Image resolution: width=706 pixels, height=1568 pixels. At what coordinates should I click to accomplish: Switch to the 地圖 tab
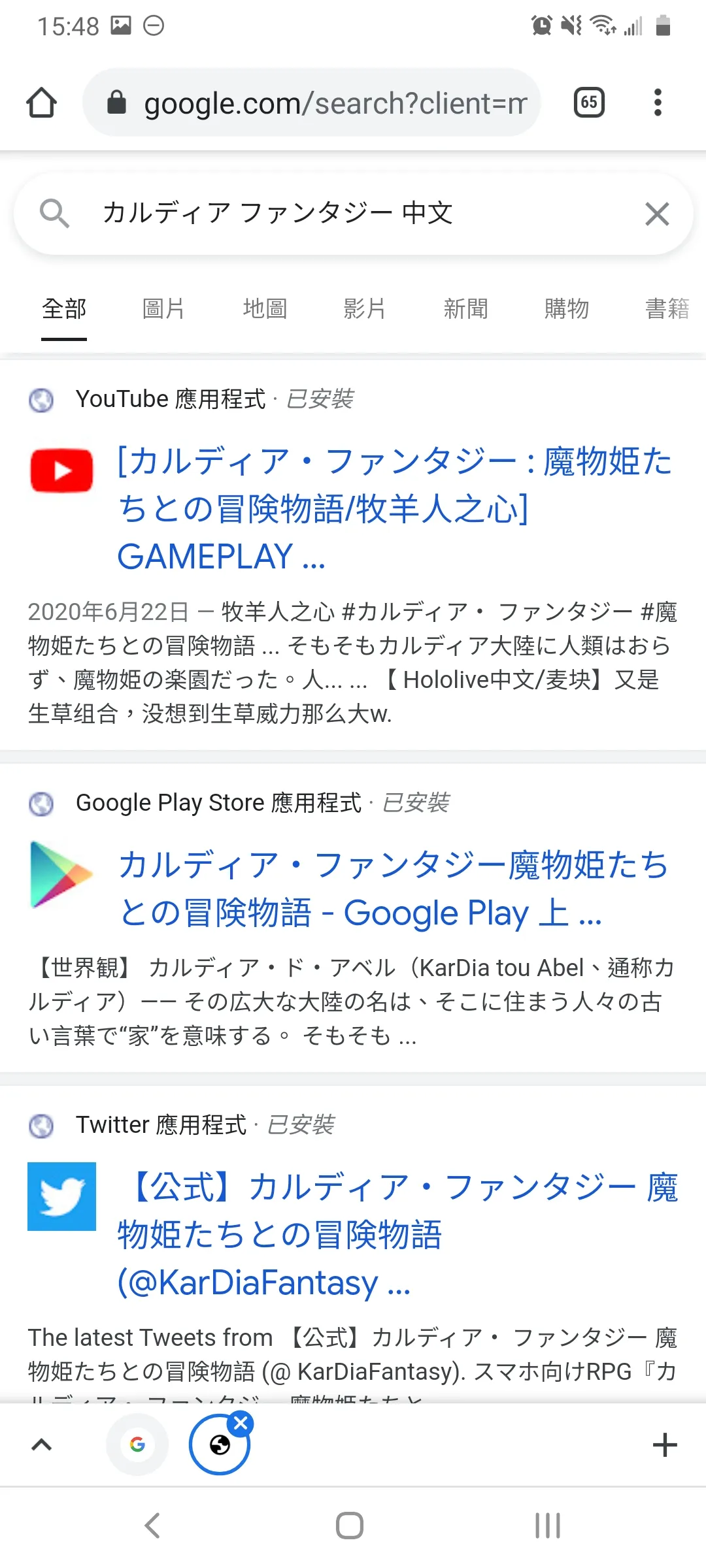click(265, 308)
